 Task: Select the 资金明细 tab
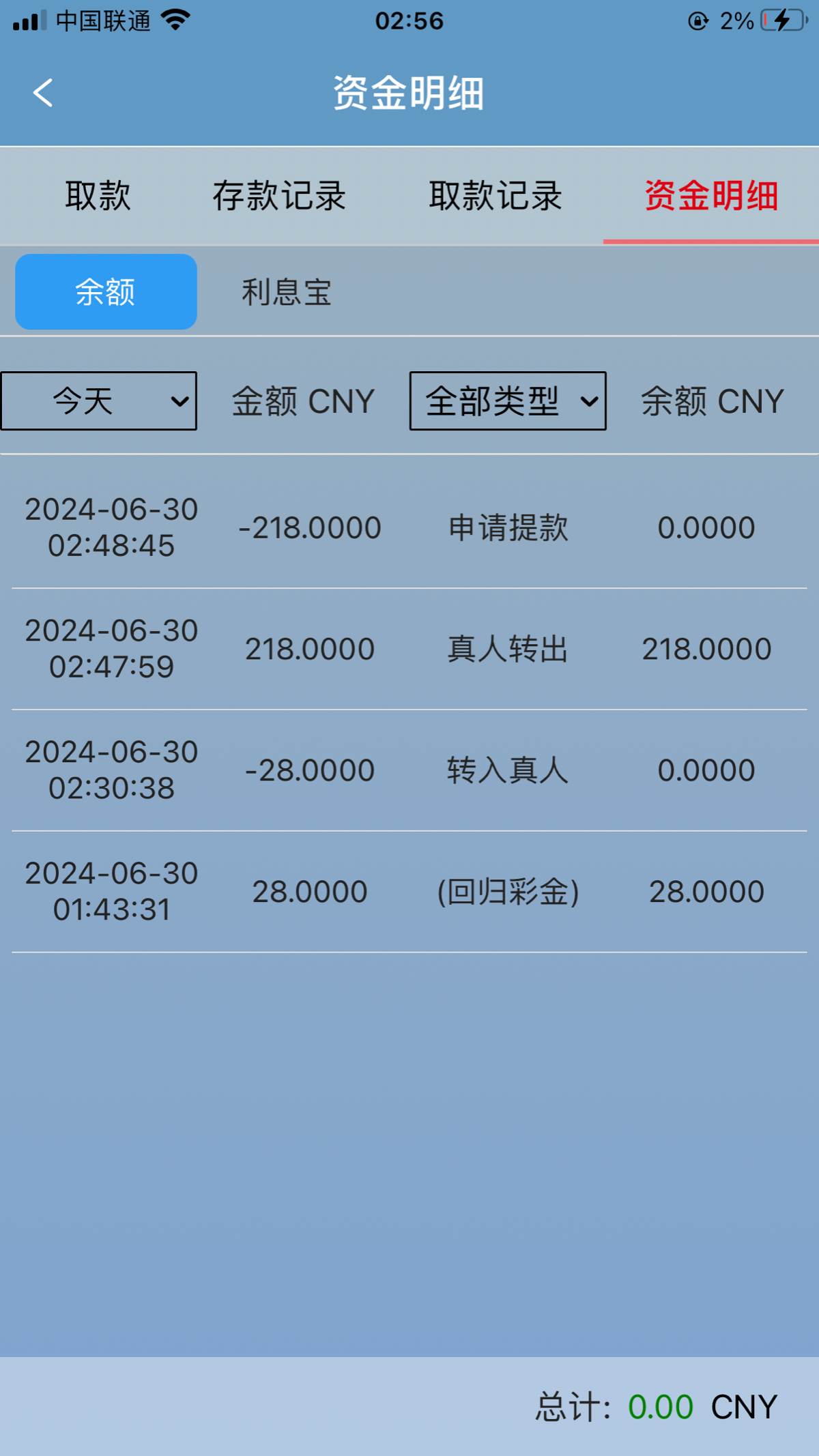pos(711,196)
